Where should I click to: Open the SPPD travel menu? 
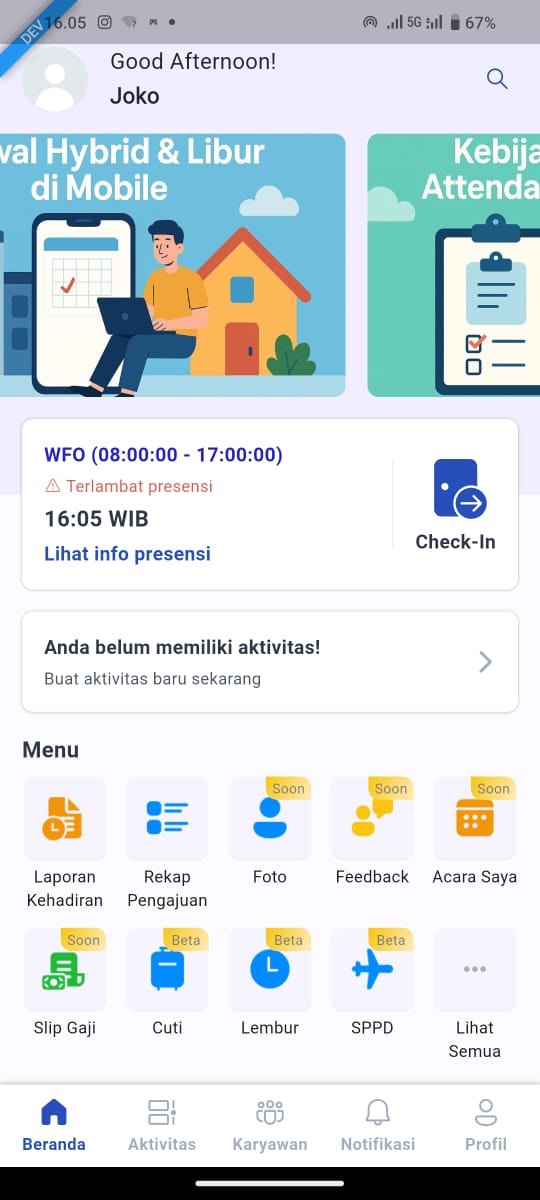372,983
